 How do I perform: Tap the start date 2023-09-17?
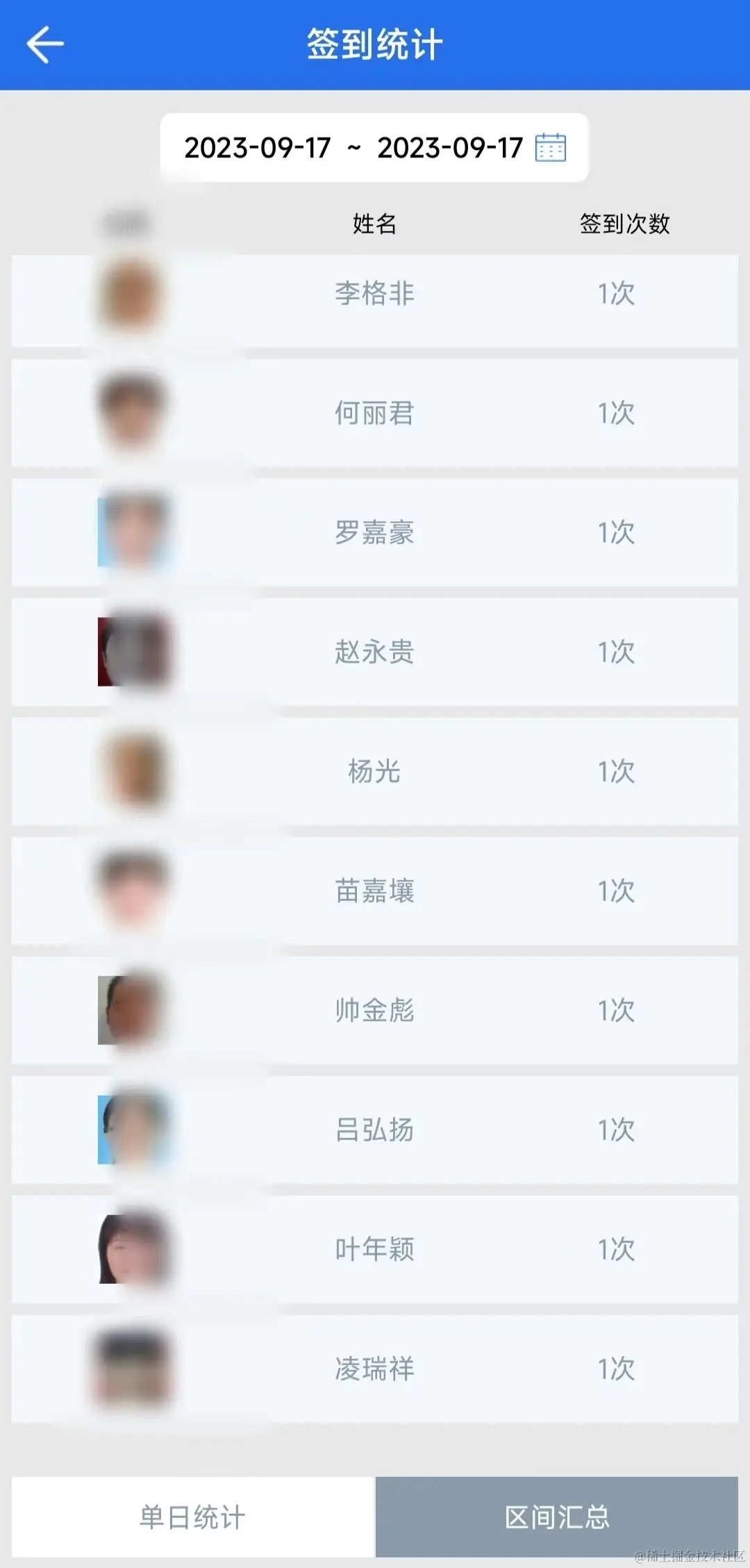pyautogui.click(x=258, y=147)
